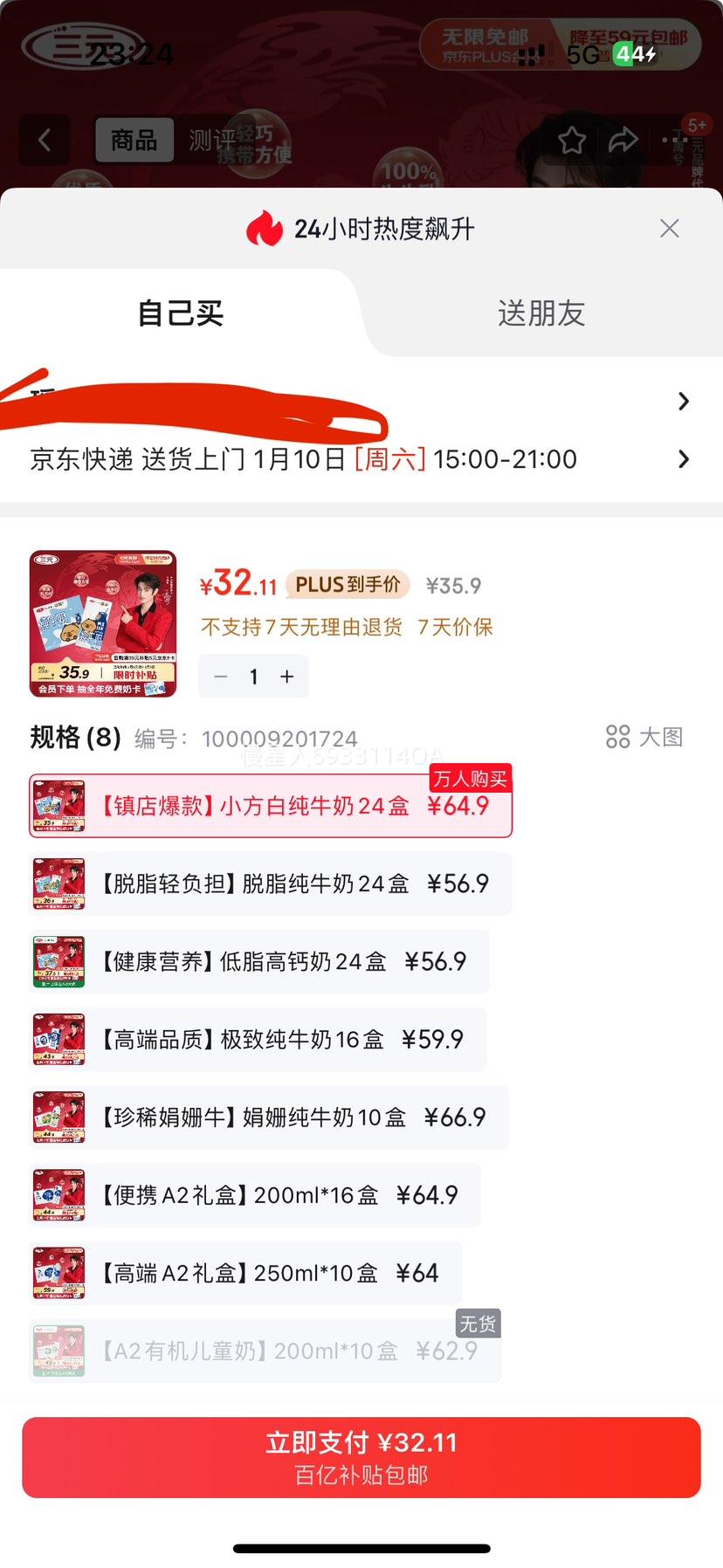Screen dimensions: 723x1568
Task: Pick the 低脂高钙奶24盒 spec
Action: coord(259,961)
